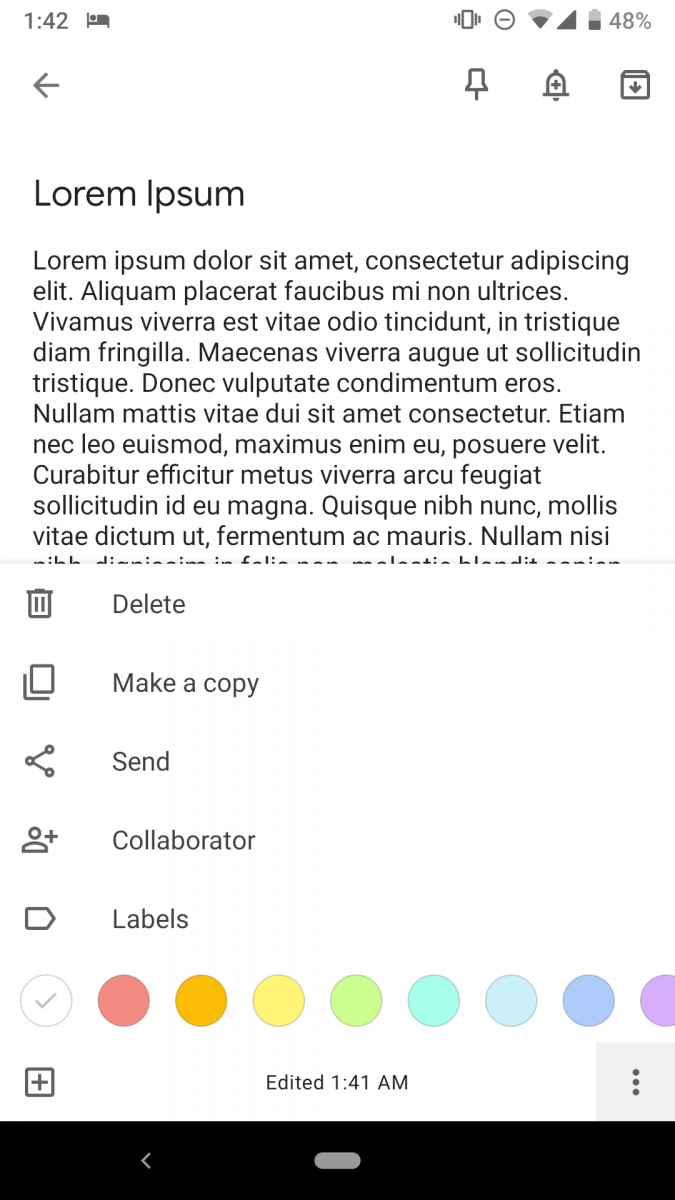The height and width of the screenshot is (1200, 675).
Task: Open the add-content plus box
Action: pos(39,1082)
